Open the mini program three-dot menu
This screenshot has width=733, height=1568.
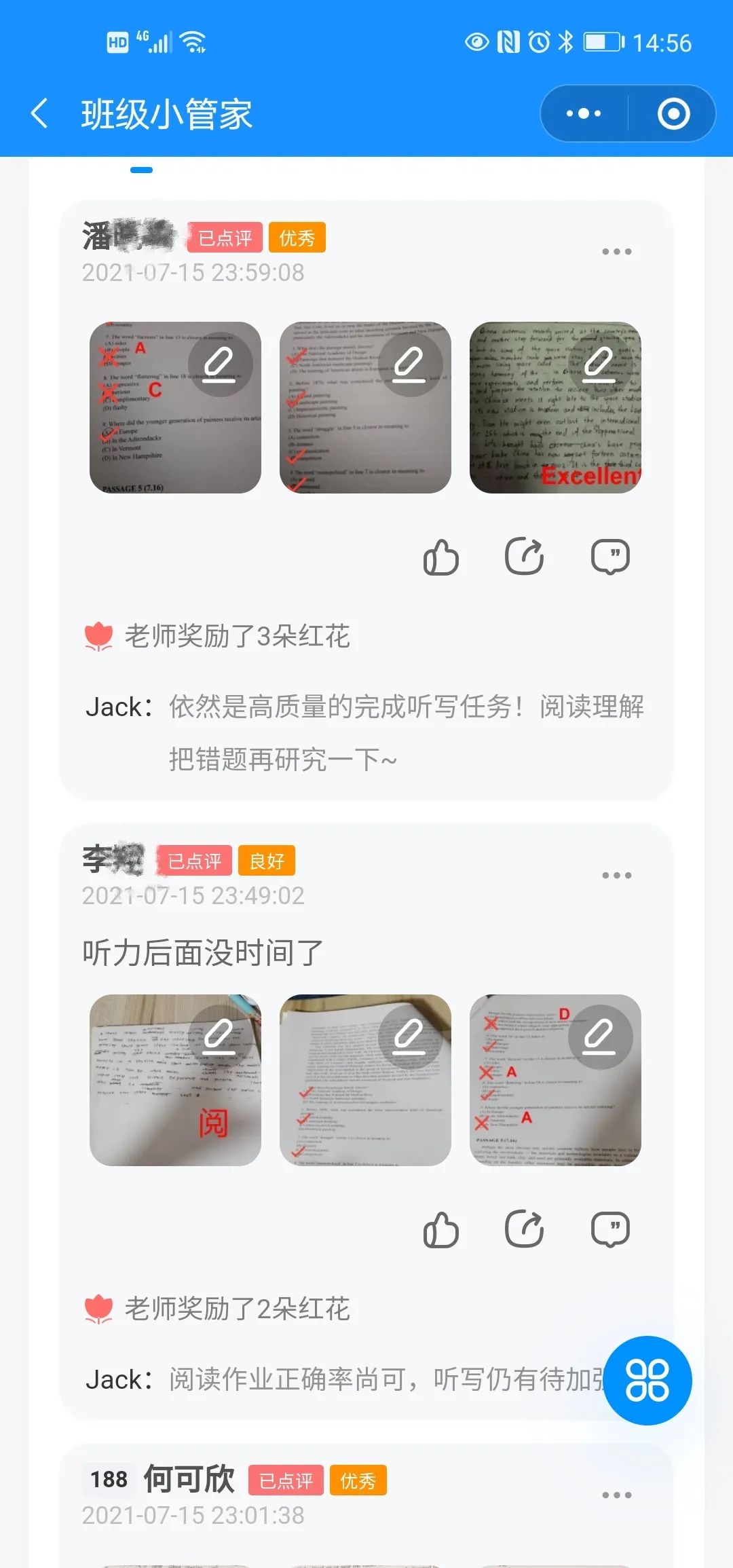584,113
